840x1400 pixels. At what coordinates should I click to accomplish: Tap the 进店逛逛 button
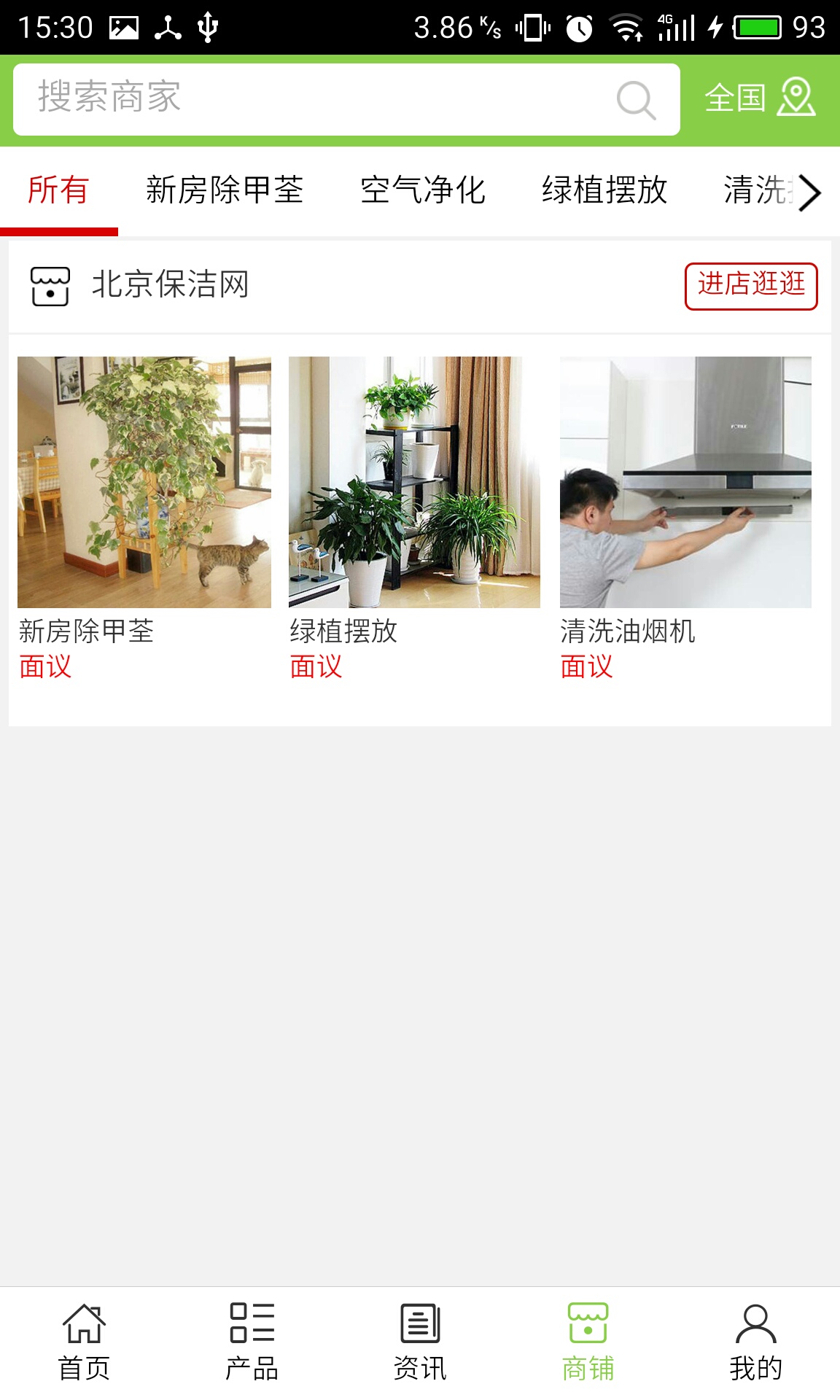[x=750, y=286]
